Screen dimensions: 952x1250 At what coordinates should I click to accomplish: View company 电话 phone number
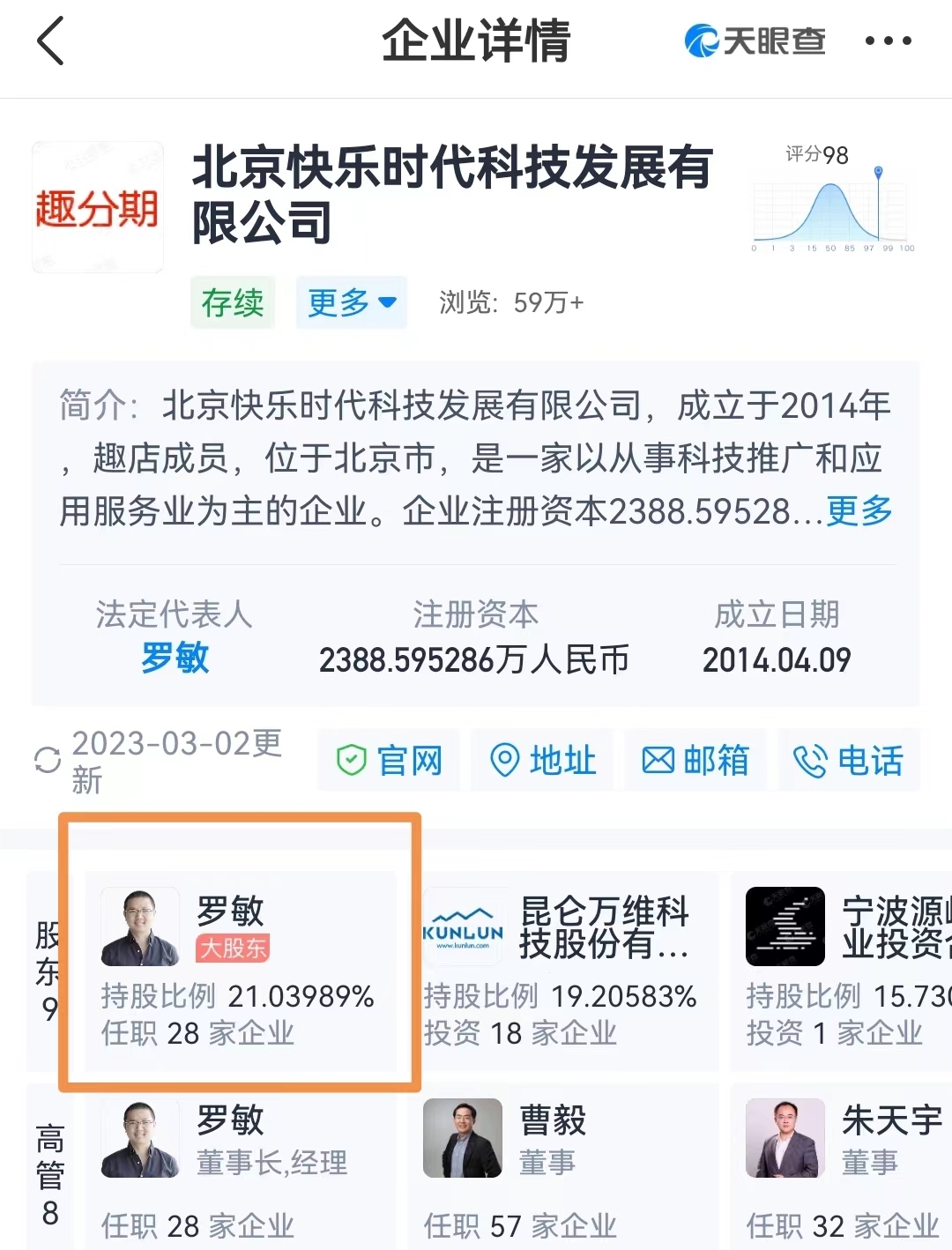pyautogui.click(x=849, y=760)
